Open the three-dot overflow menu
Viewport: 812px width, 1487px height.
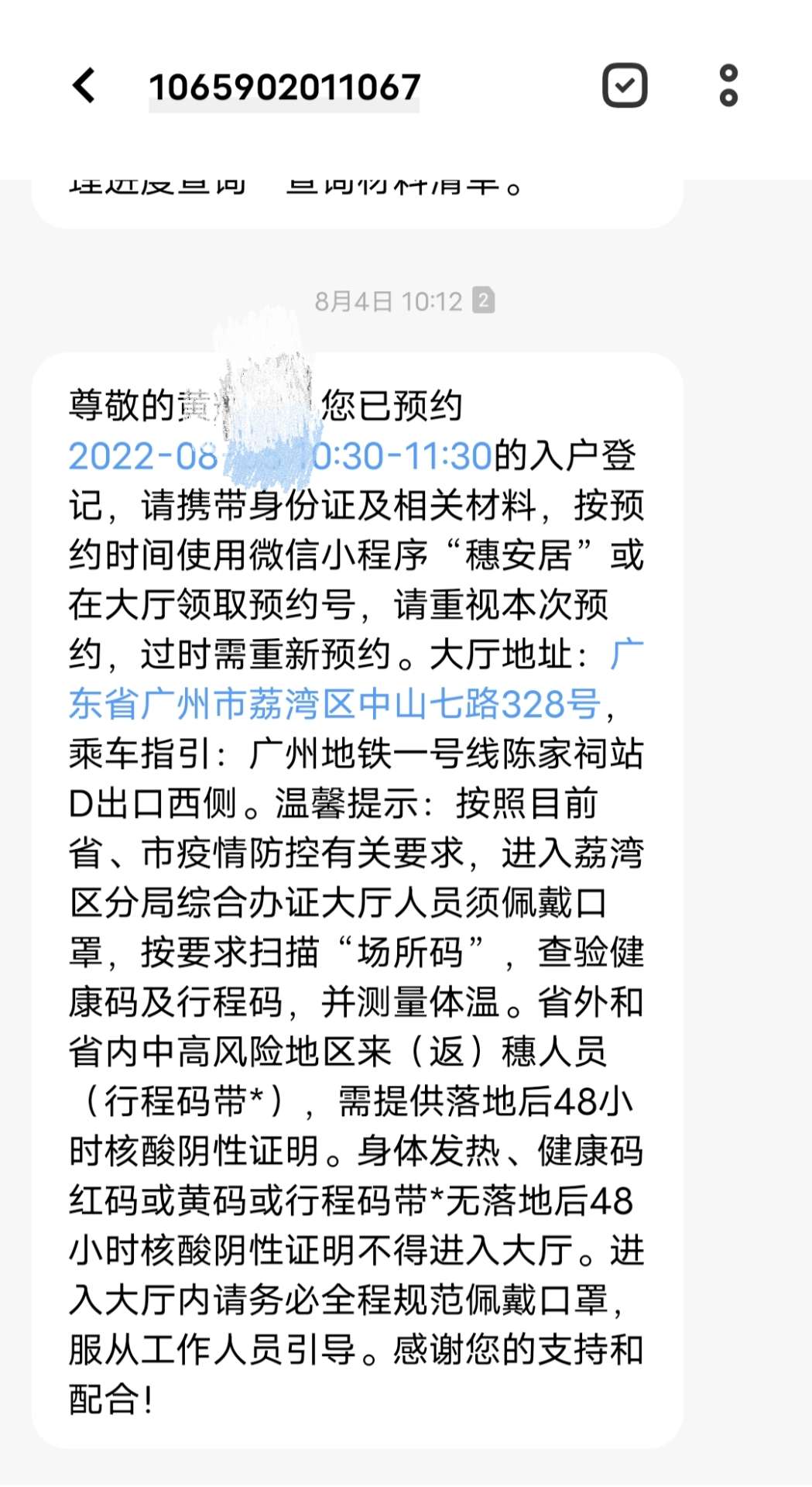point(728,85)
